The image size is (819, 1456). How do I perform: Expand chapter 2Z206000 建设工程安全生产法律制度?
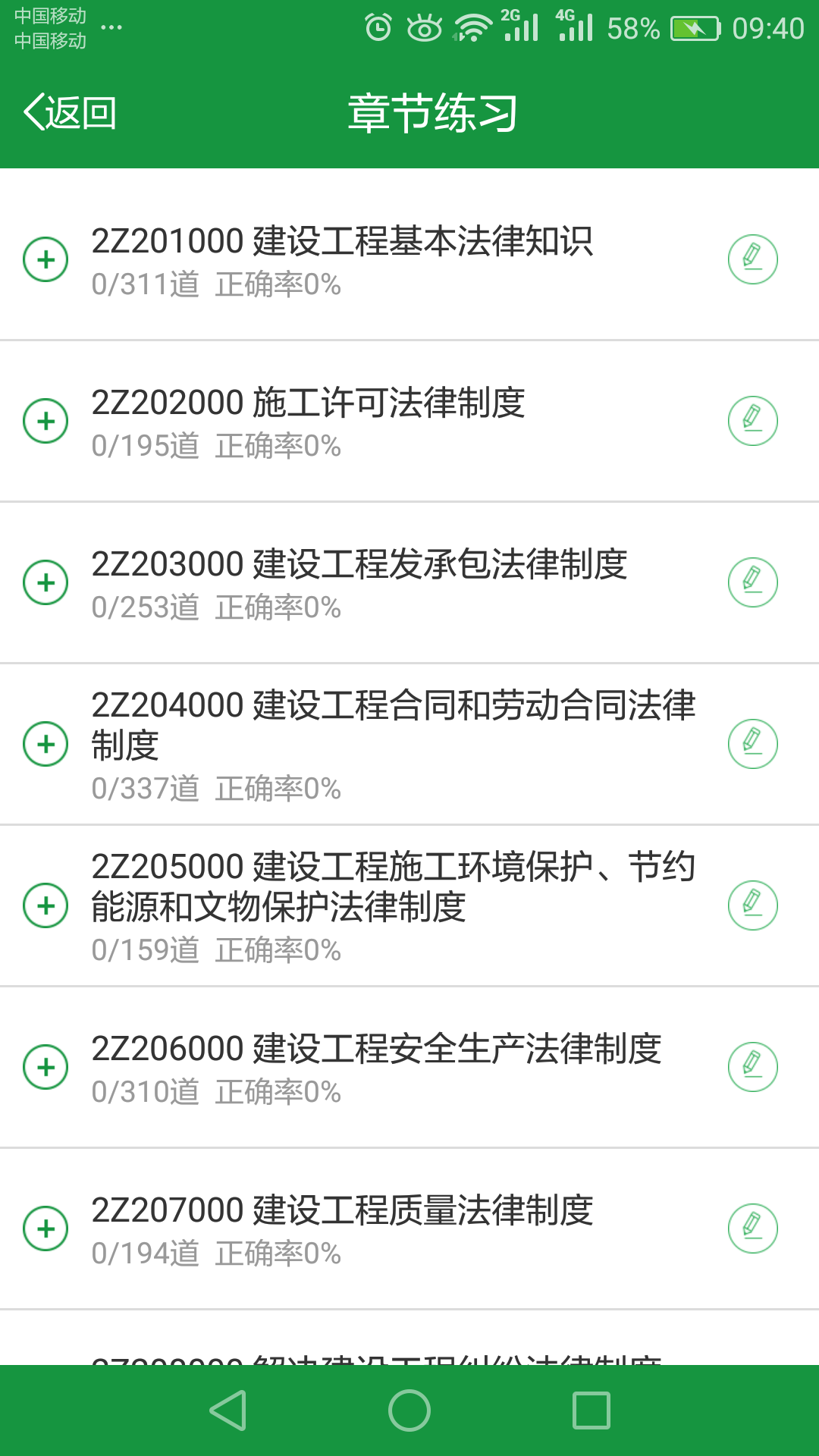[46, 1067]
